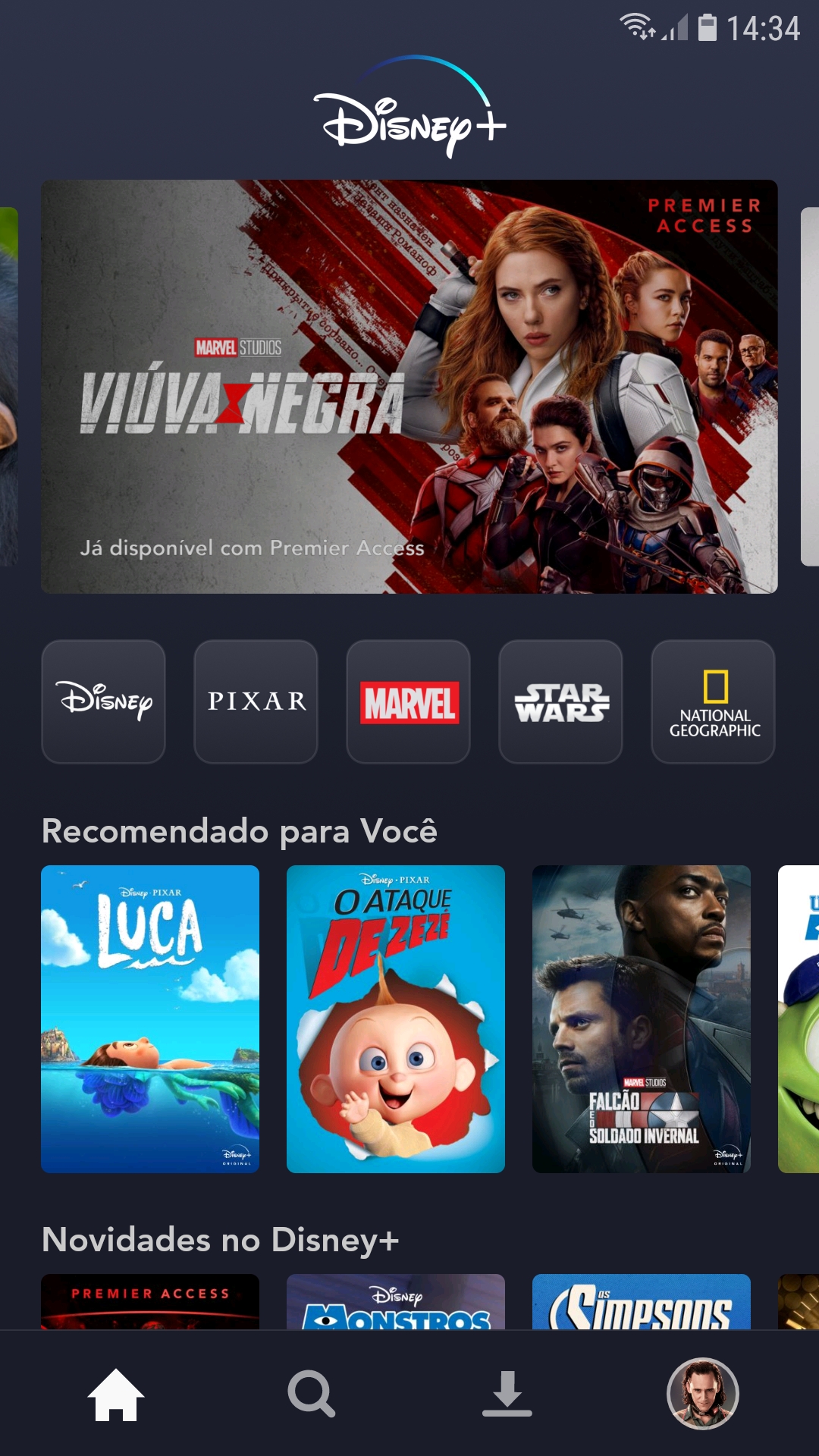Open the Luca movie poster
This screenshot has height=1456, width=819.
point(149,1016)
